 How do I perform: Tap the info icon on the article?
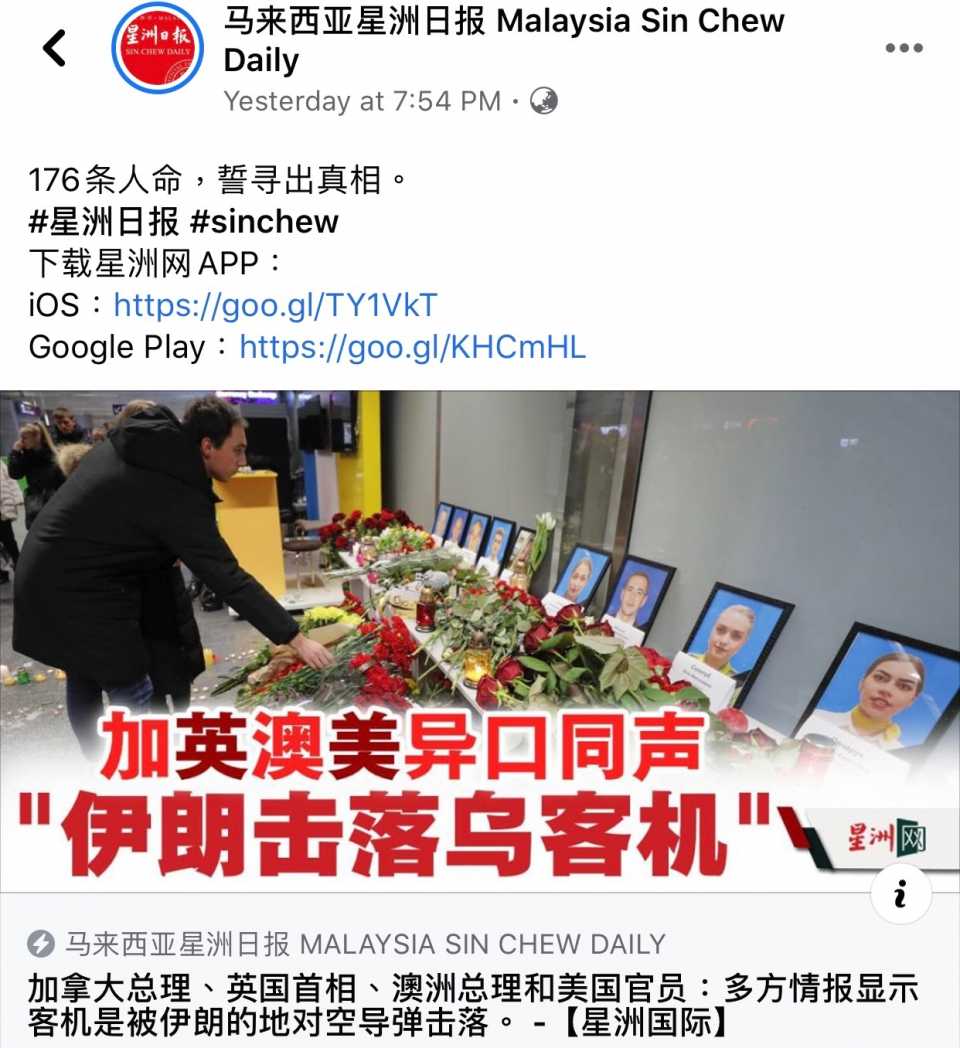coord(900,893)
